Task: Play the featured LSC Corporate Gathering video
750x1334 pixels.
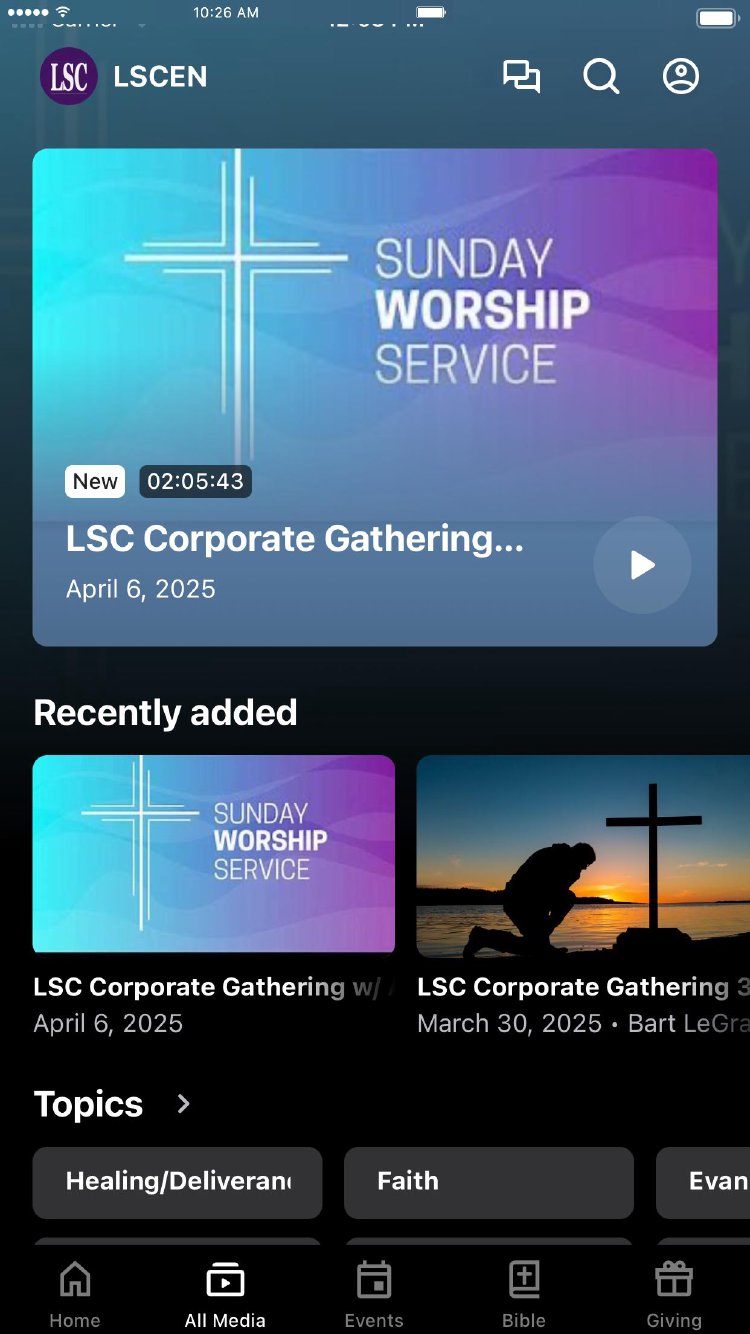Action: [x=642, y=565]
